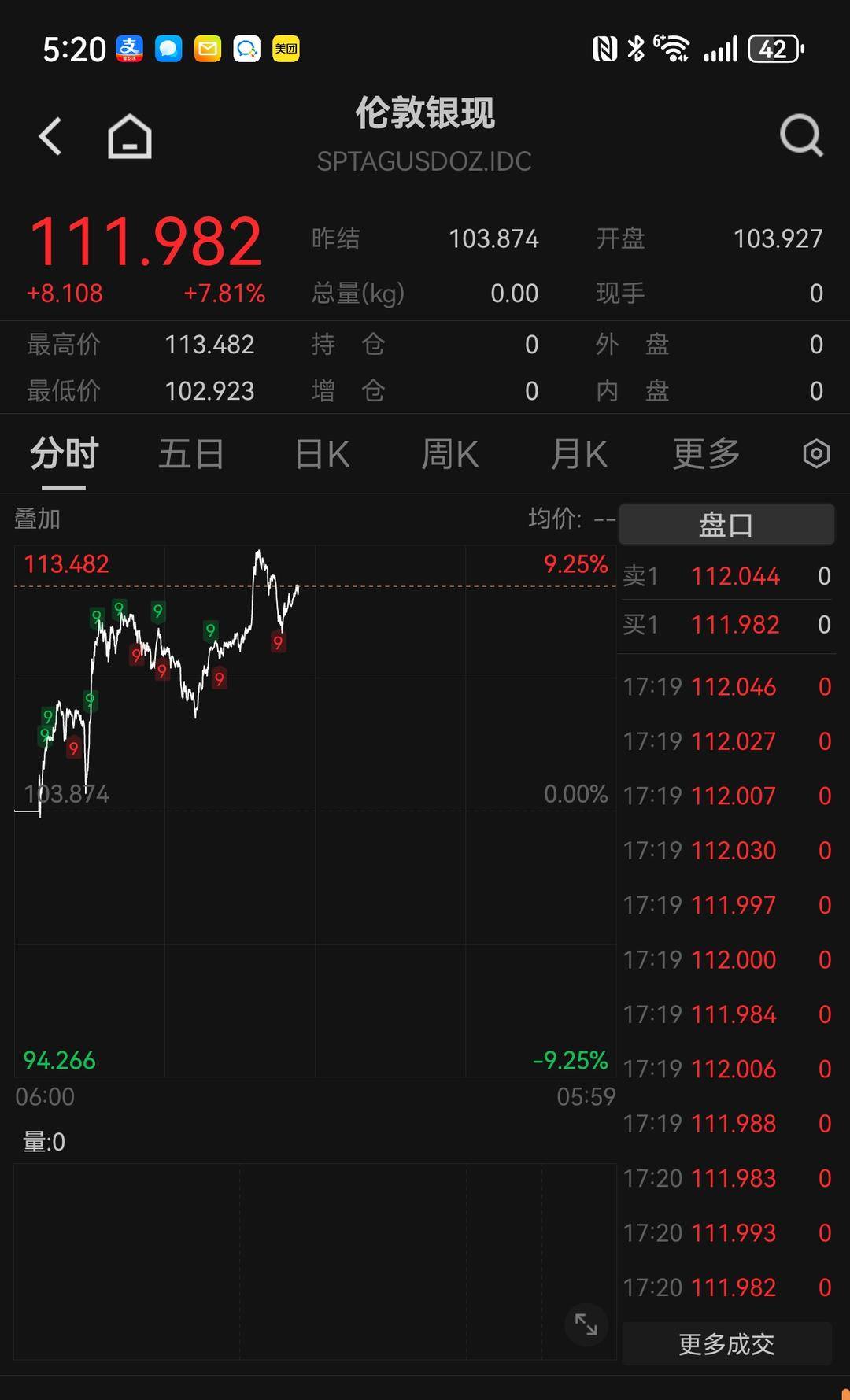Switch to the 日K chart tab

coord(322,454)
